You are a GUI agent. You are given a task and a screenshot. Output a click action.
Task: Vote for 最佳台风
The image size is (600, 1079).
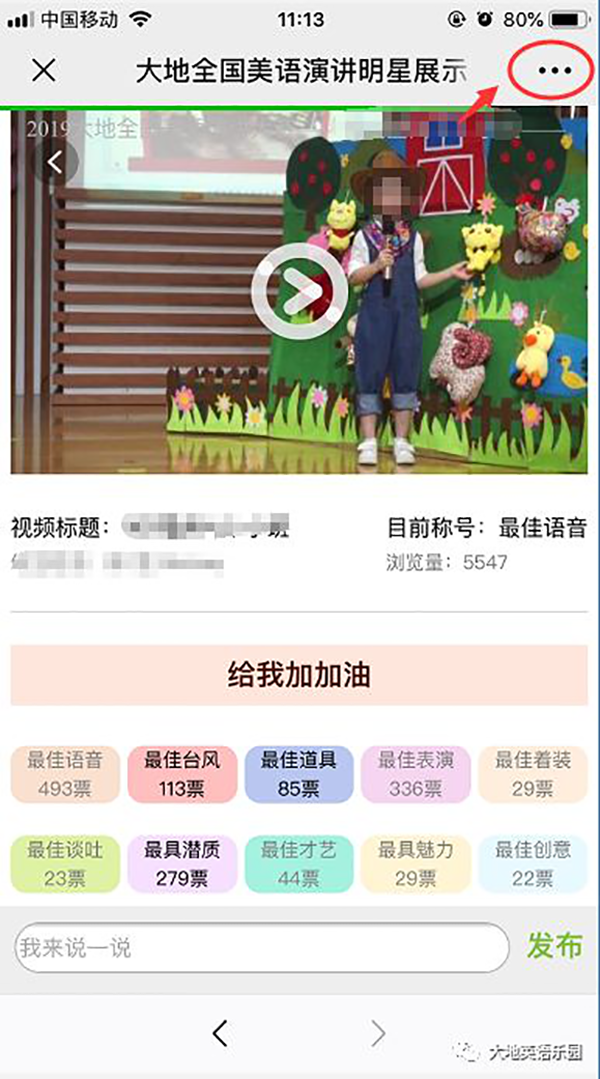(182, 774)
